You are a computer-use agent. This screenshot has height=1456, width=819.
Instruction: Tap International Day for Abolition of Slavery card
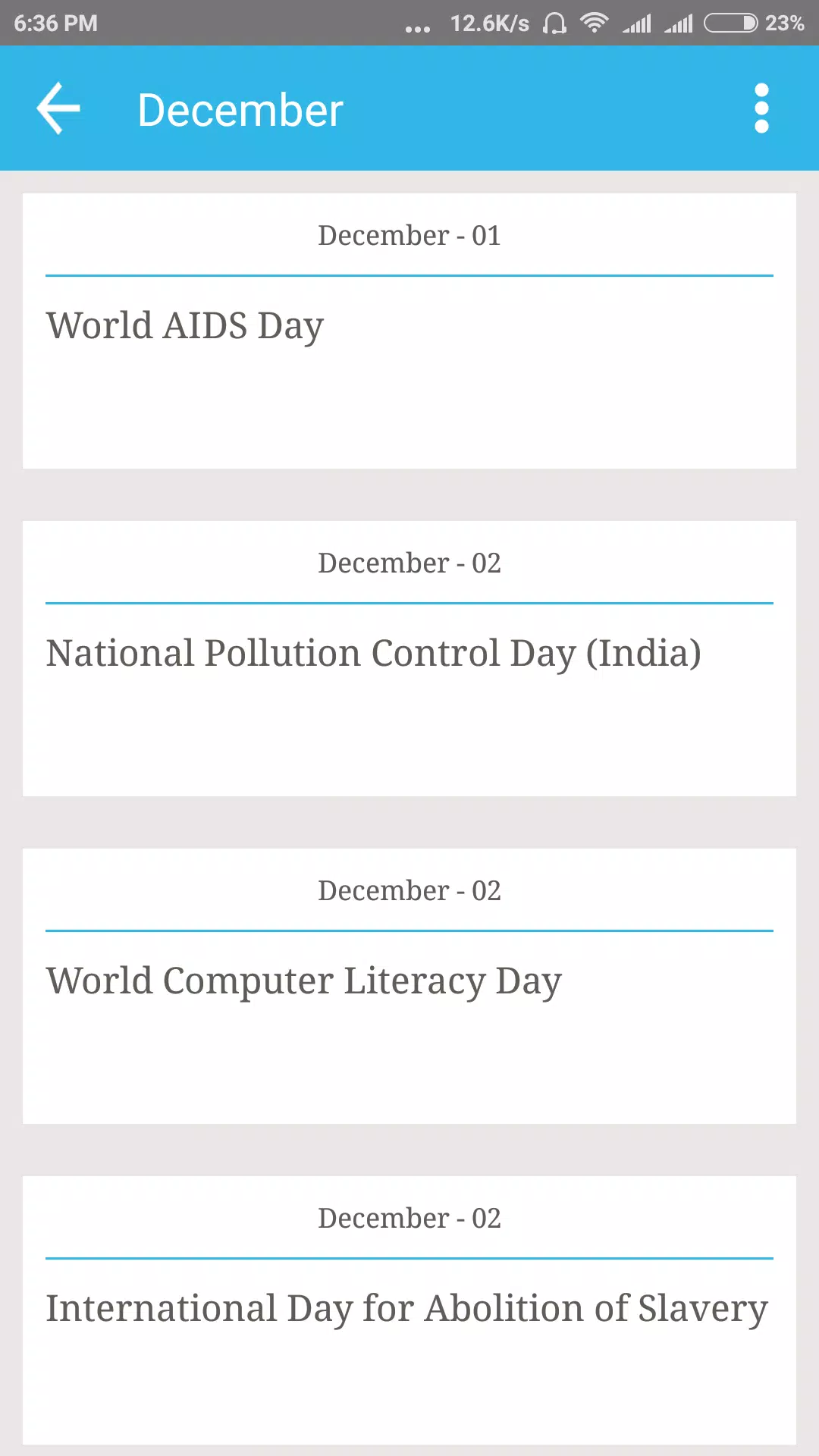[x=409, y=1310]
